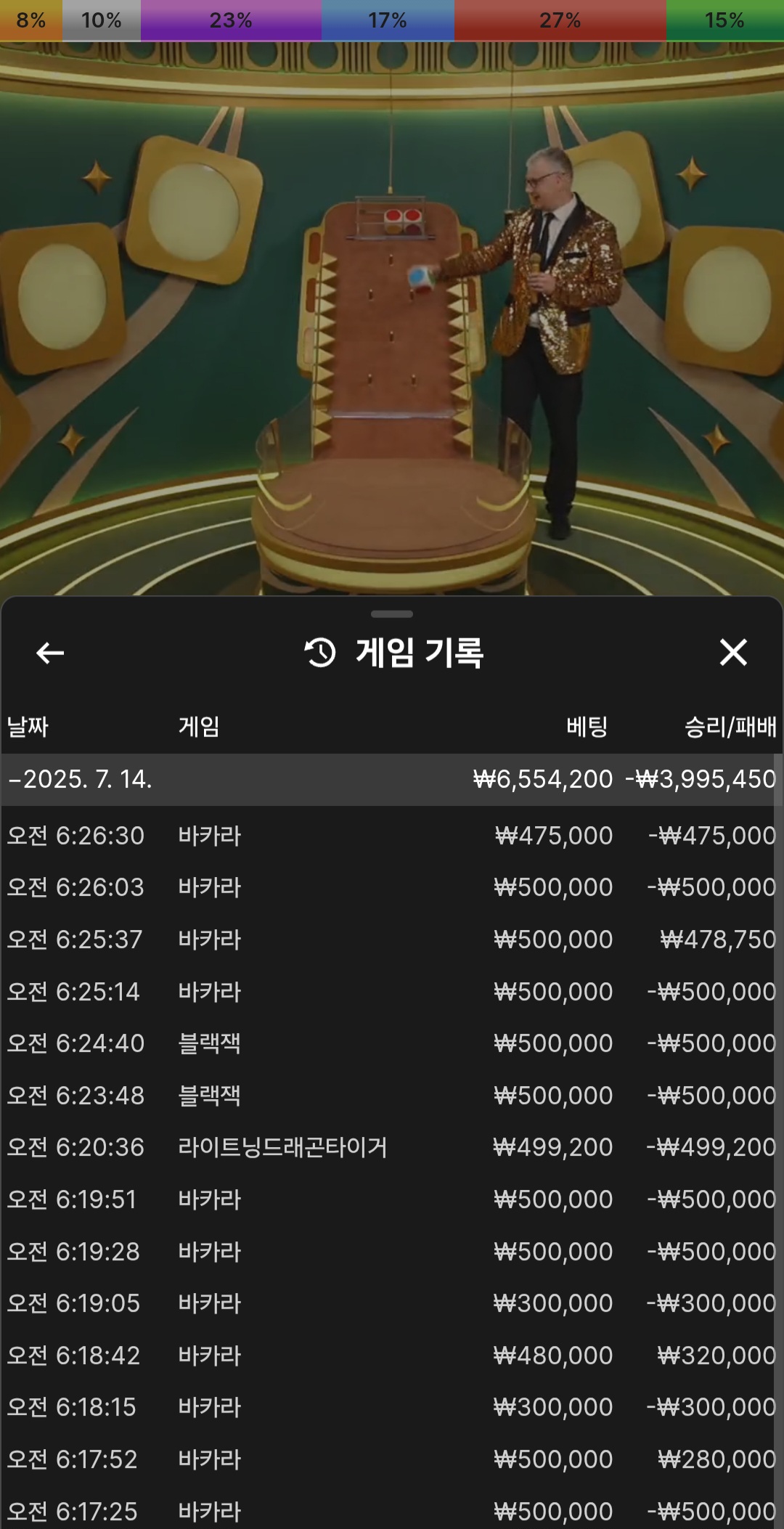Open the 6:17:52 baccarat round details
Viewport: 784px width, 1529px height.
(x=391, y=1459)
